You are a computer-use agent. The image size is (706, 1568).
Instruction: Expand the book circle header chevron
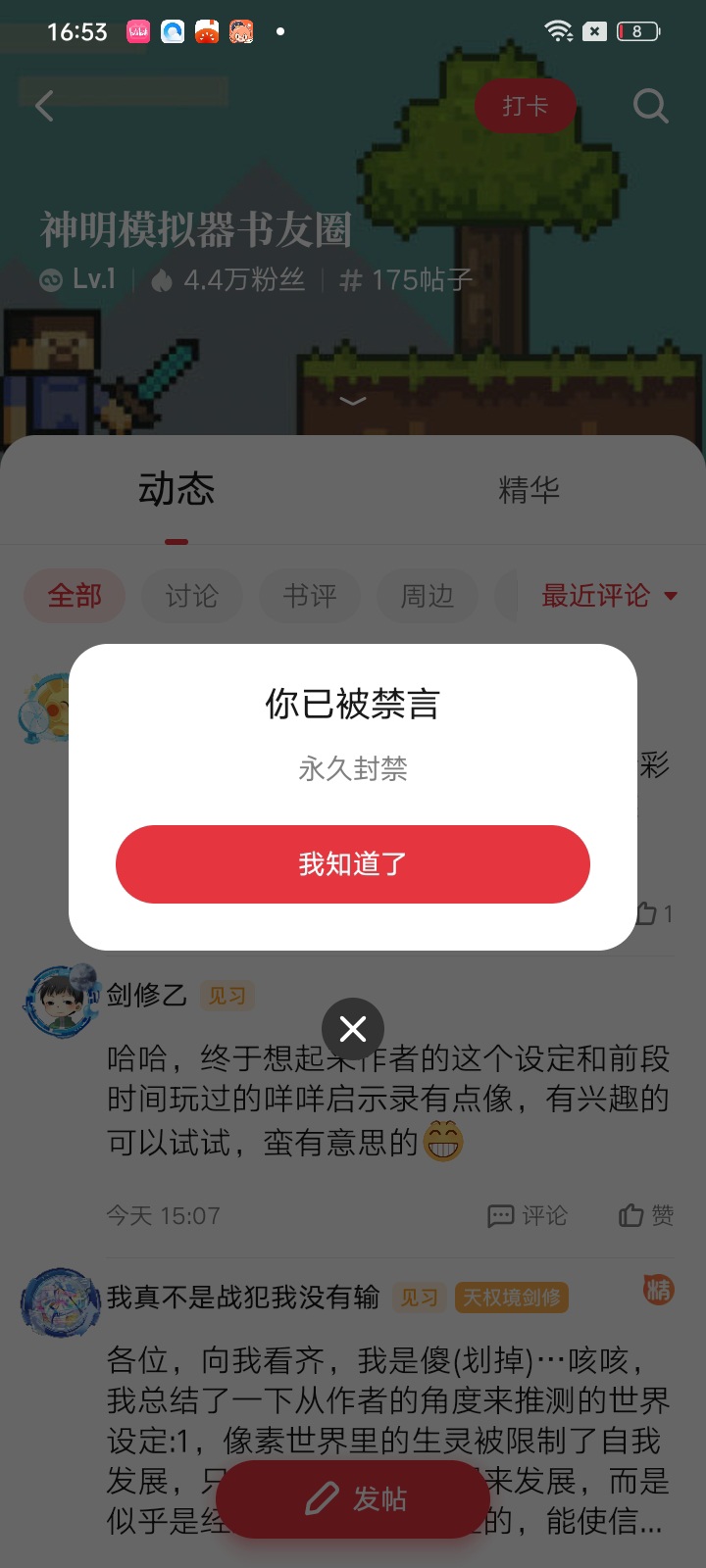pyautogui.click(x=353, y=401)
